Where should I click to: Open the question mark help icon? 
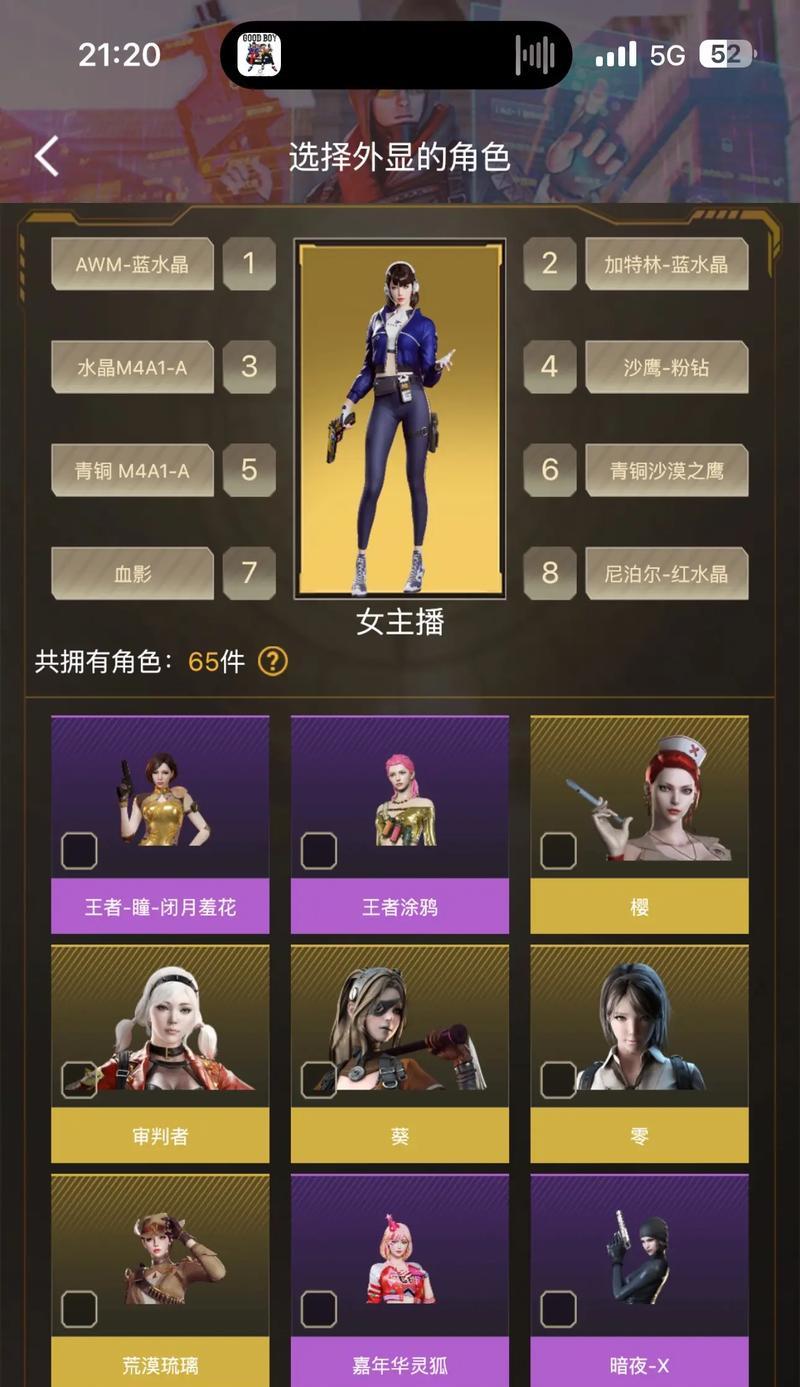[x=273, y=661]
